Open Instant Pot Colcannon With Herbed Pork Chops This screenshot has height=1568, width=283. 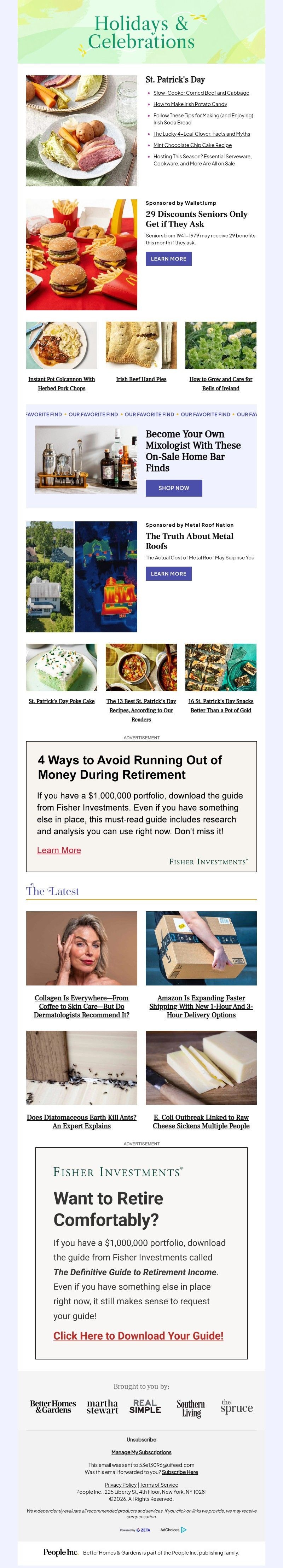tap(62, 384)
